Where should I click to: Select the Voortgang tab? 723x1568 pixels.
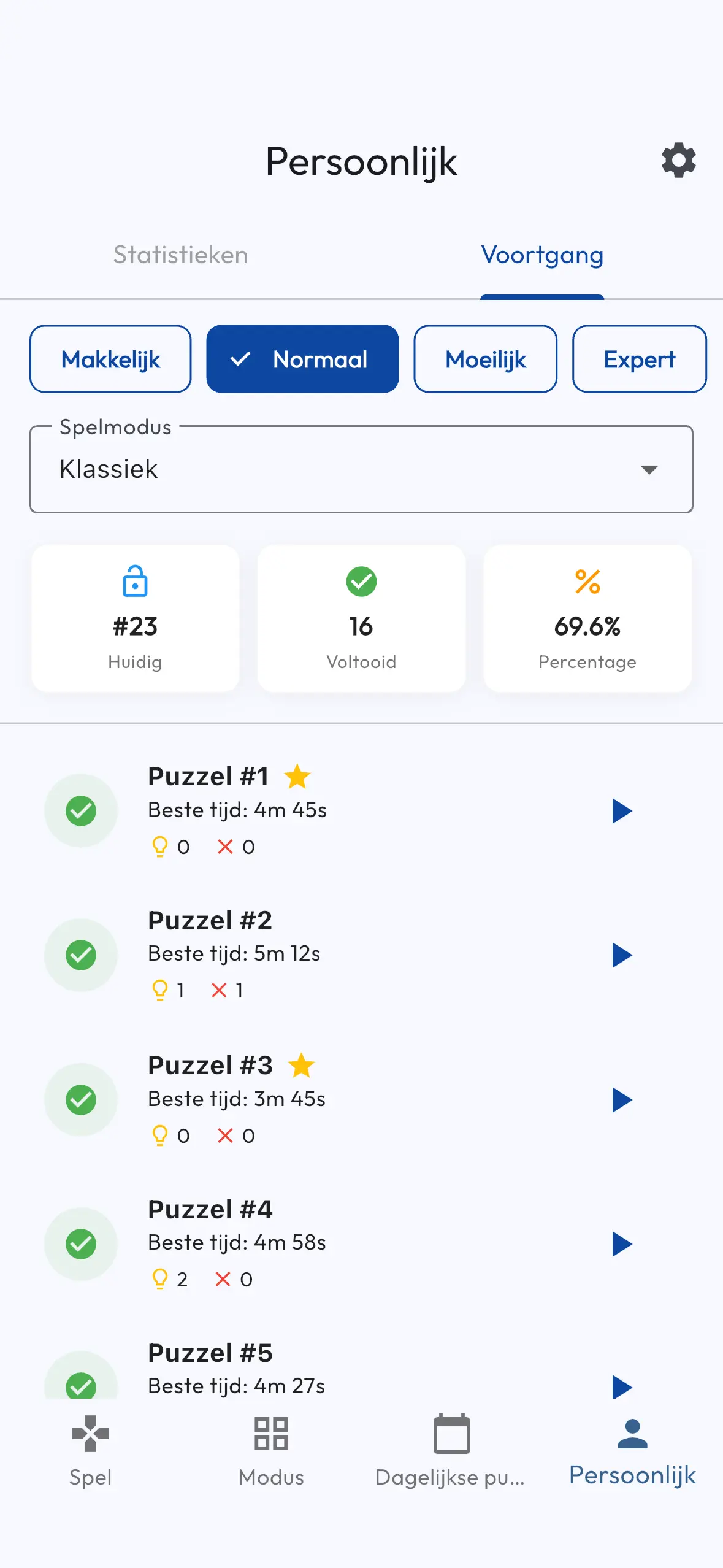(x=542, y=255)
